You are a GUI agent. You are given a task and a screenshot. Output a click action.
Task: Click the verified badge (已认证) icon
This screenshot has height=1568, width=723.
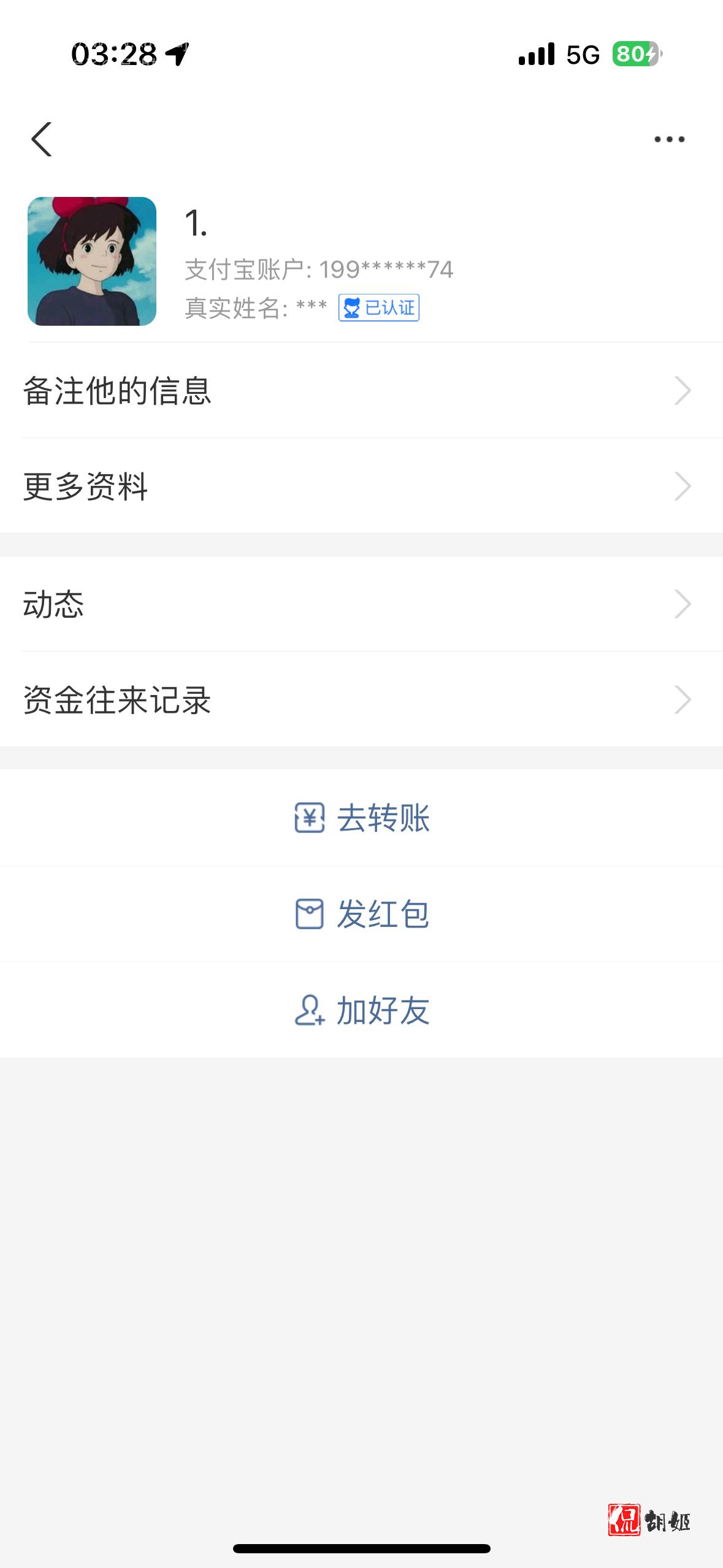[378, 308]
